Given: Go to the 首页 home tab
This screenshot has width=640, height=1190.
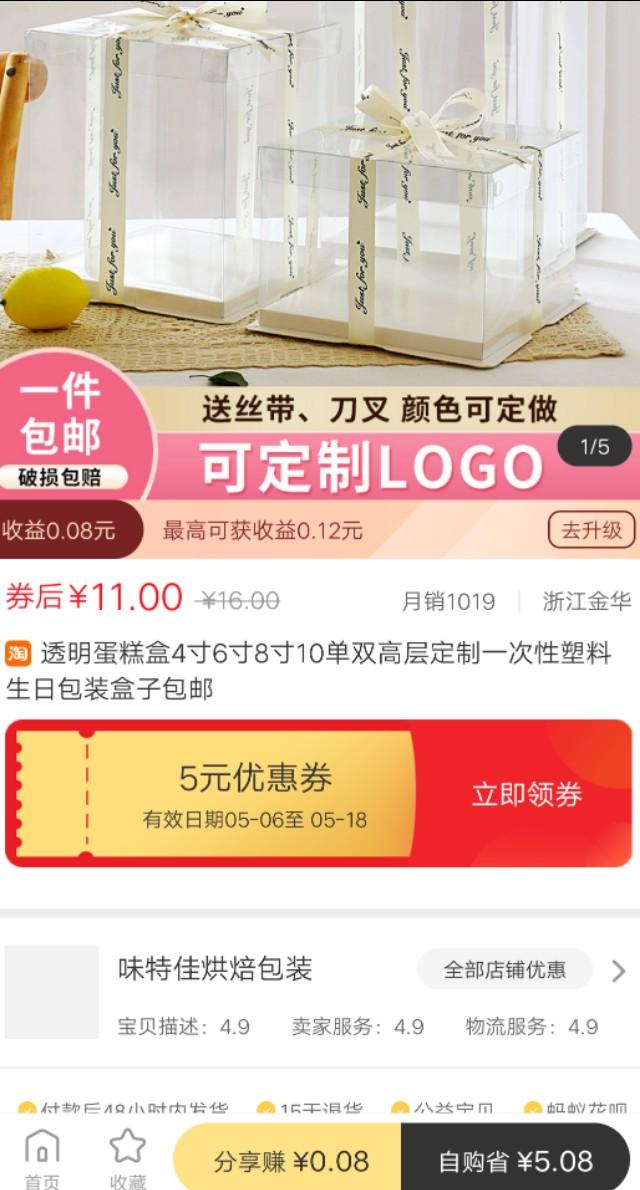Looking at the screenshot, I should 41,1159.
